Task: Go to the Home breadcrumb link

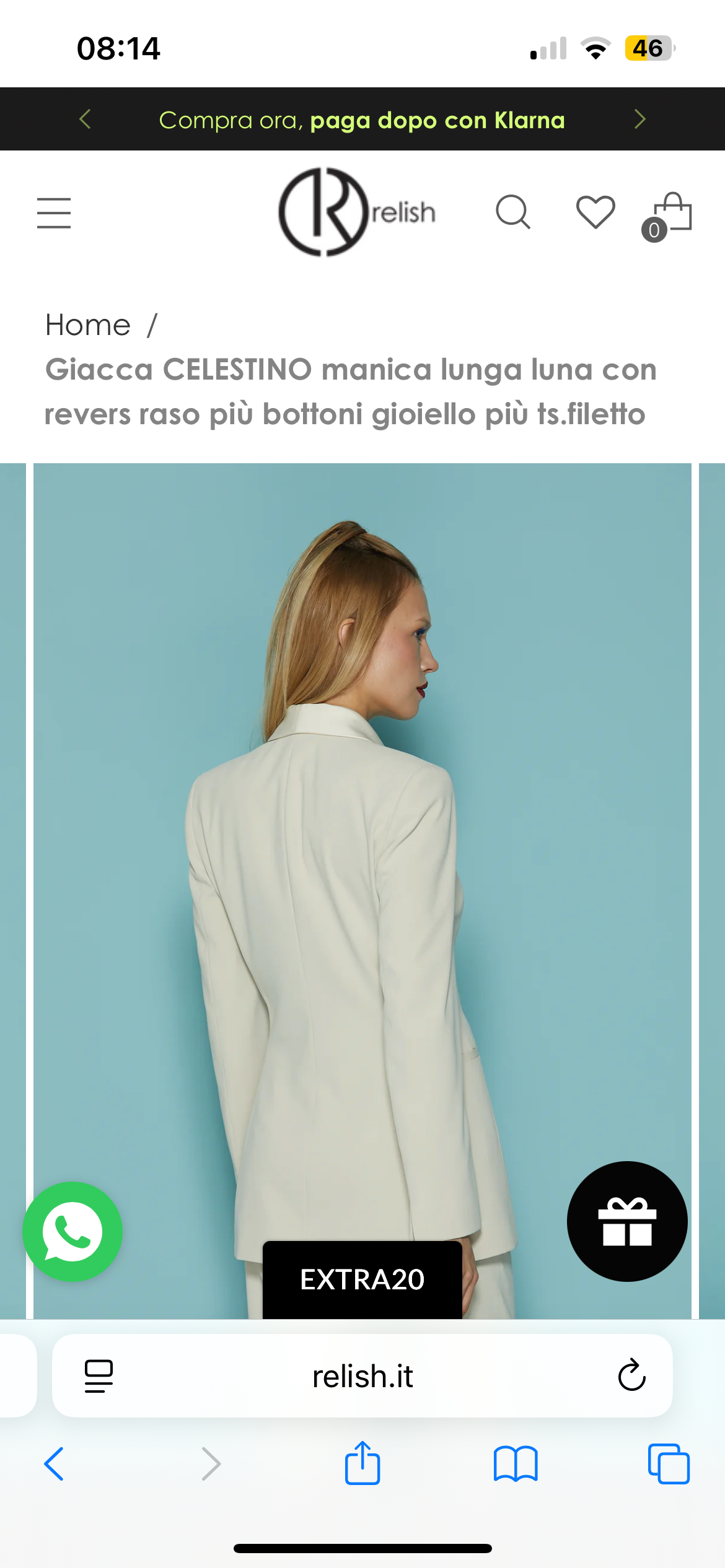Action: pyautogui.click(x=88, y=324)
